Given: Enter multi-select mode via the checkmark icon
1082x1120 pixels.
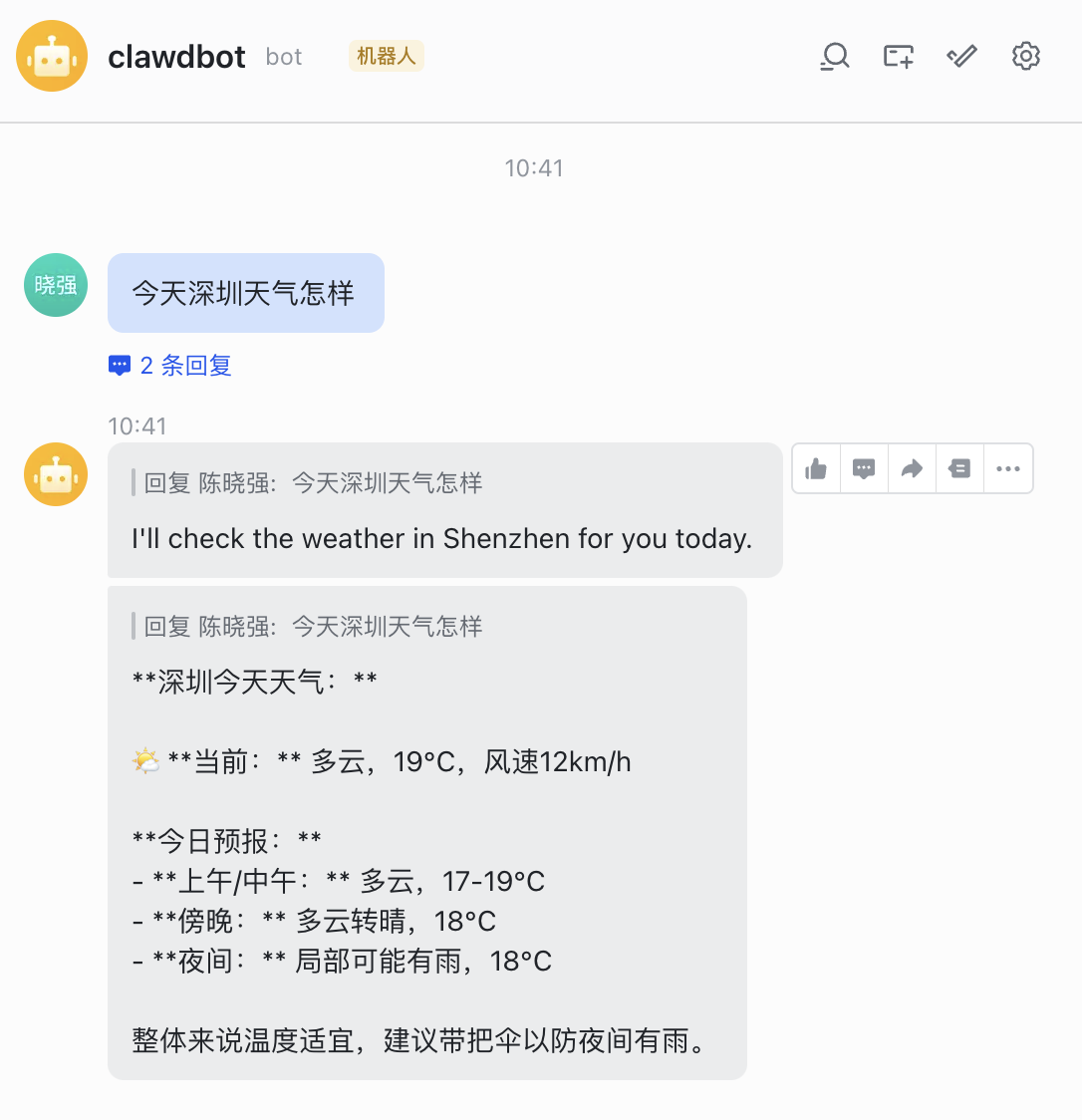Looking at the screenshot, I should click(x=961, y=56).
